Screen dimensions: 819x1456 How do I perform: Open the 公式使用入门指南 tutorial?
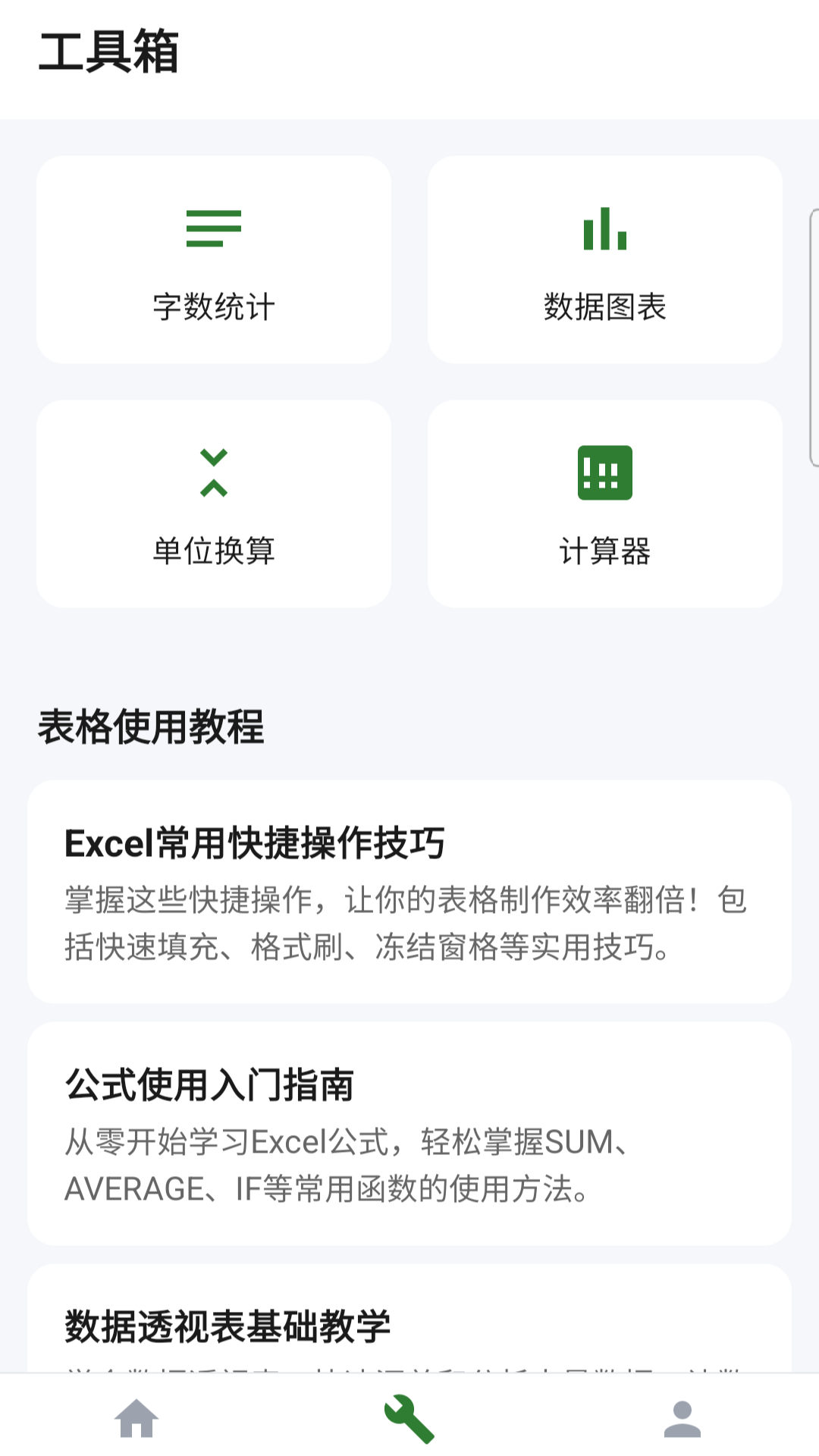tap(409, 1133)
